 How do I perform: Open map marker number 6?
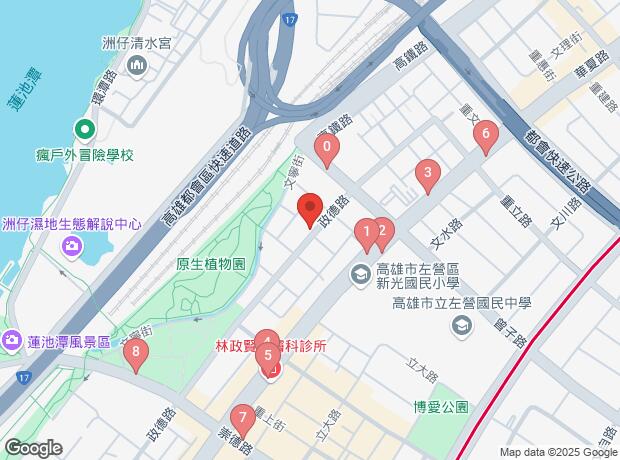[x=486, y=135]
